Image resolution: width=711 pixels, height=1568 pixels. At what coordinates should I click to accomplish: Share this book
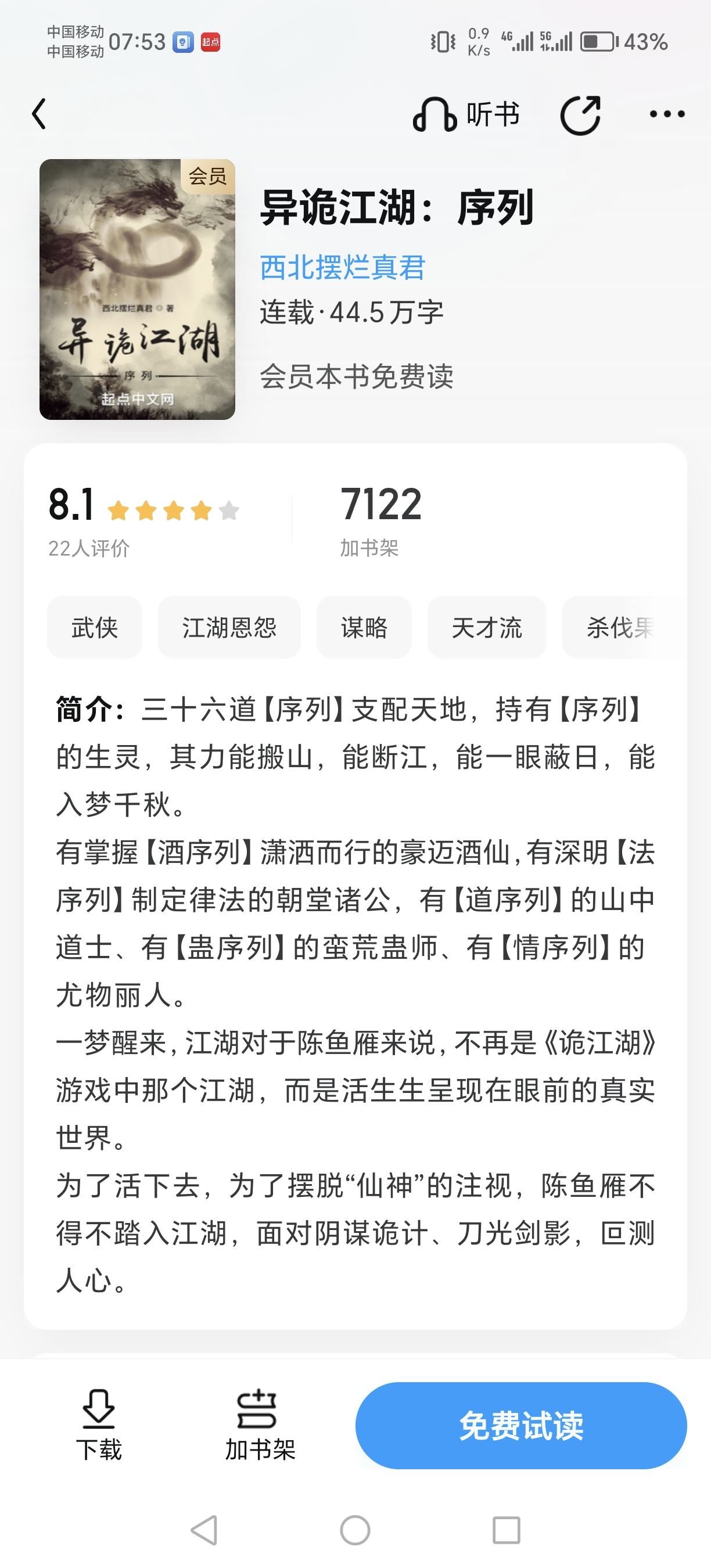[x=580, y=114]
